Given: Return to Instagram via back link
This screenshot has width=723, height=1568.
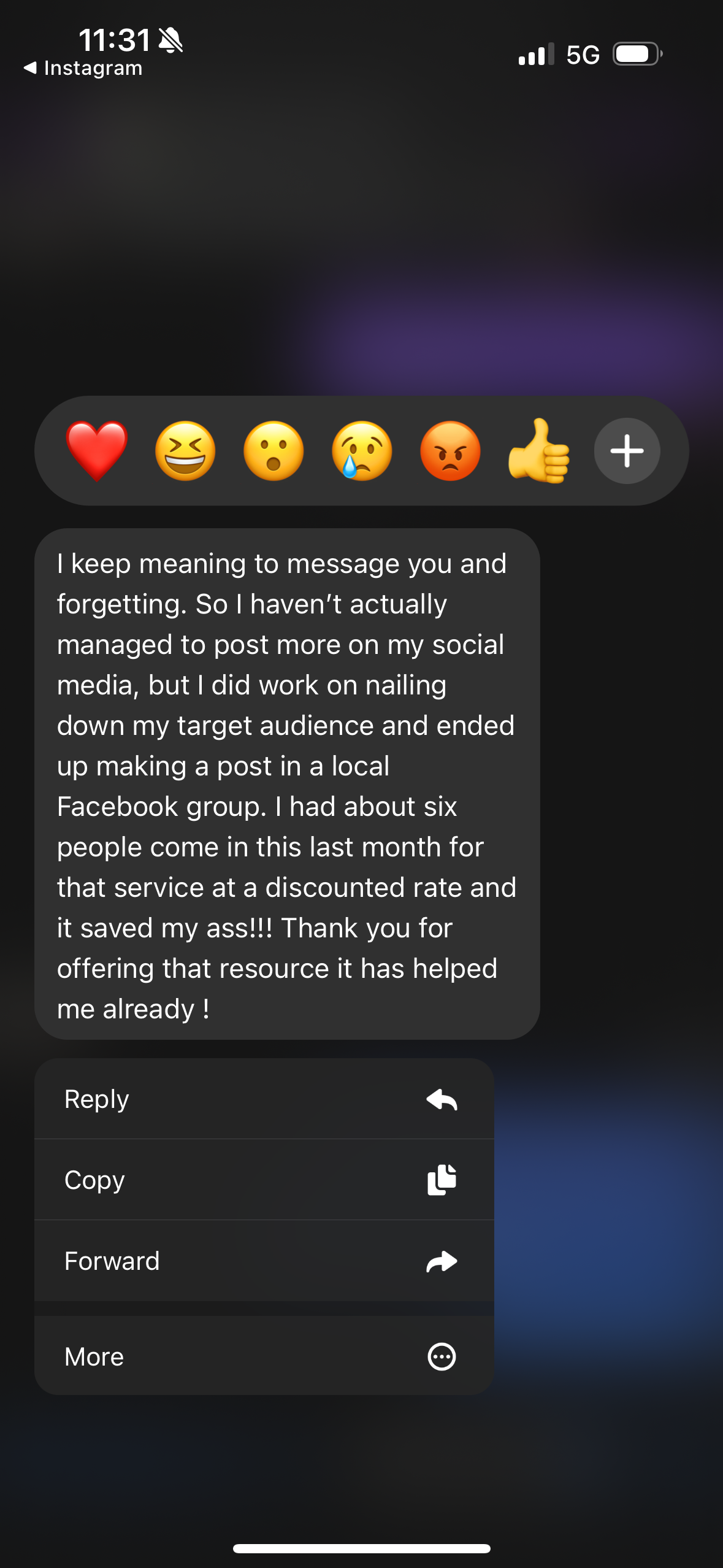Looking at the screenshot, I should (83, 68).
